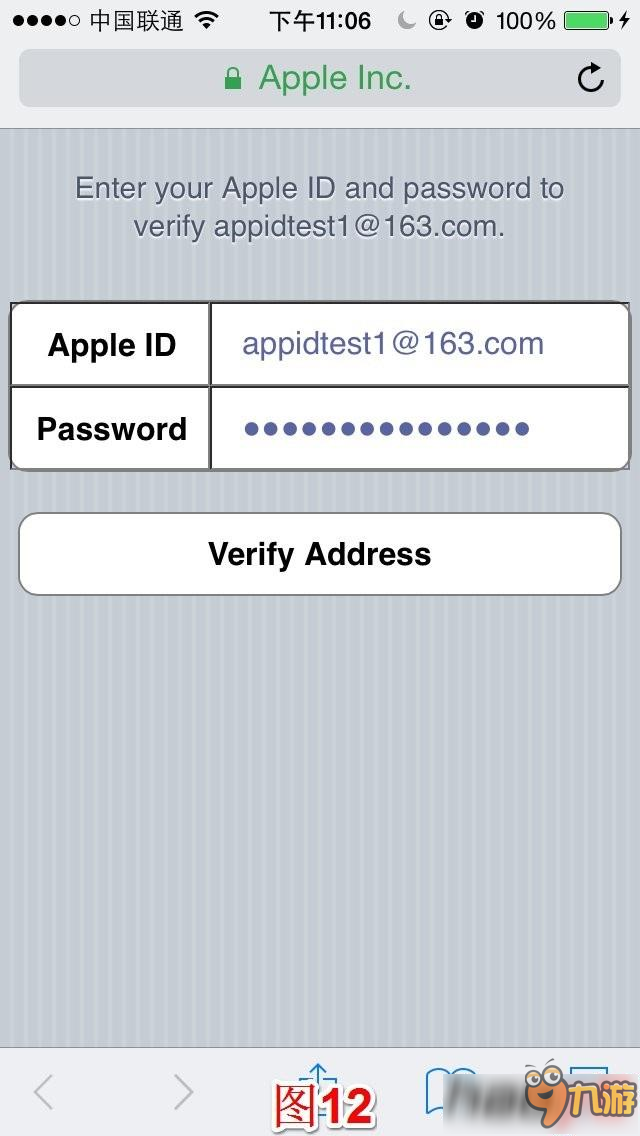Open Safari bookmarks
Viewport: 640px width, 1136px height.
pyautogui.click(x=448, y=1090)
